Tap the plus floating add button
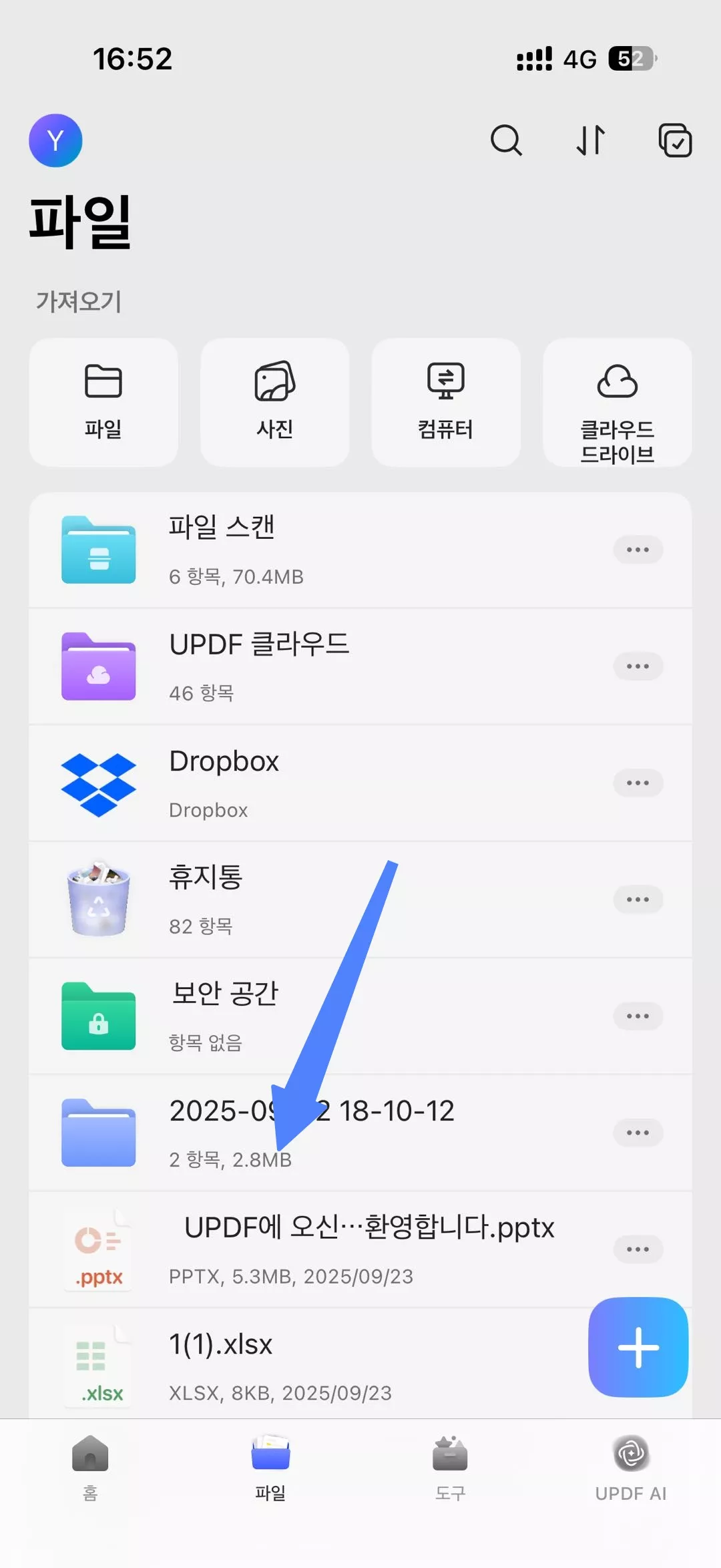 click(638, 1347)
